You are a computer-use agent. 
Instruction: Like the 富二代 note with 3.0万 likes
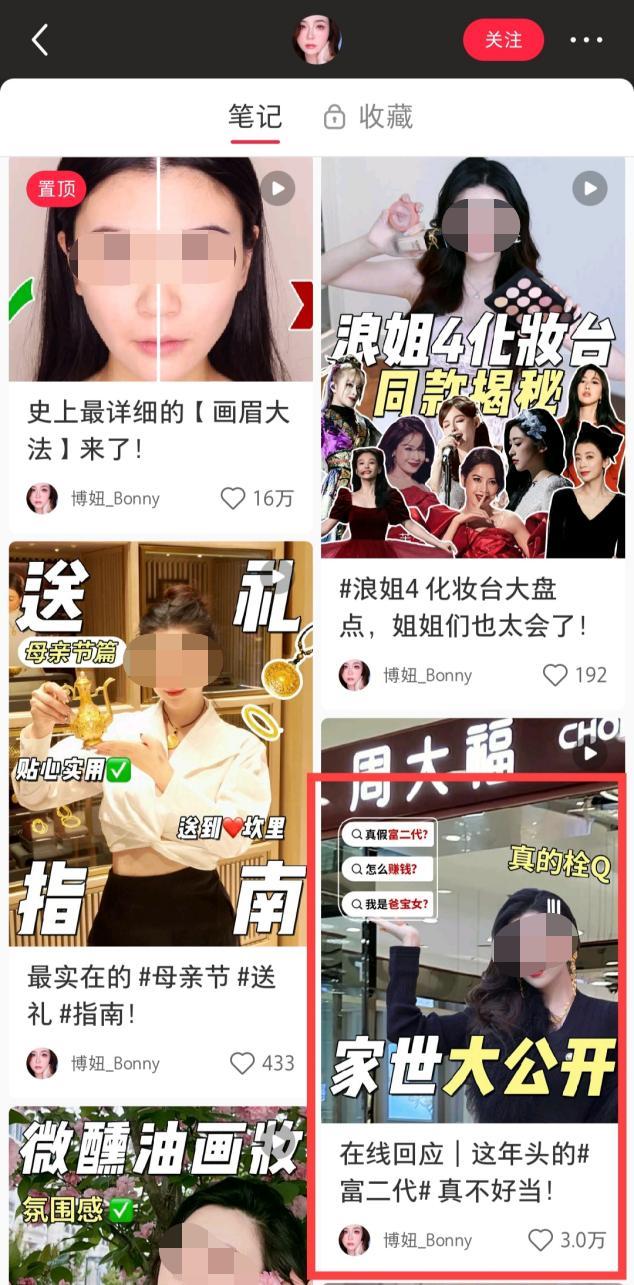540,1240
